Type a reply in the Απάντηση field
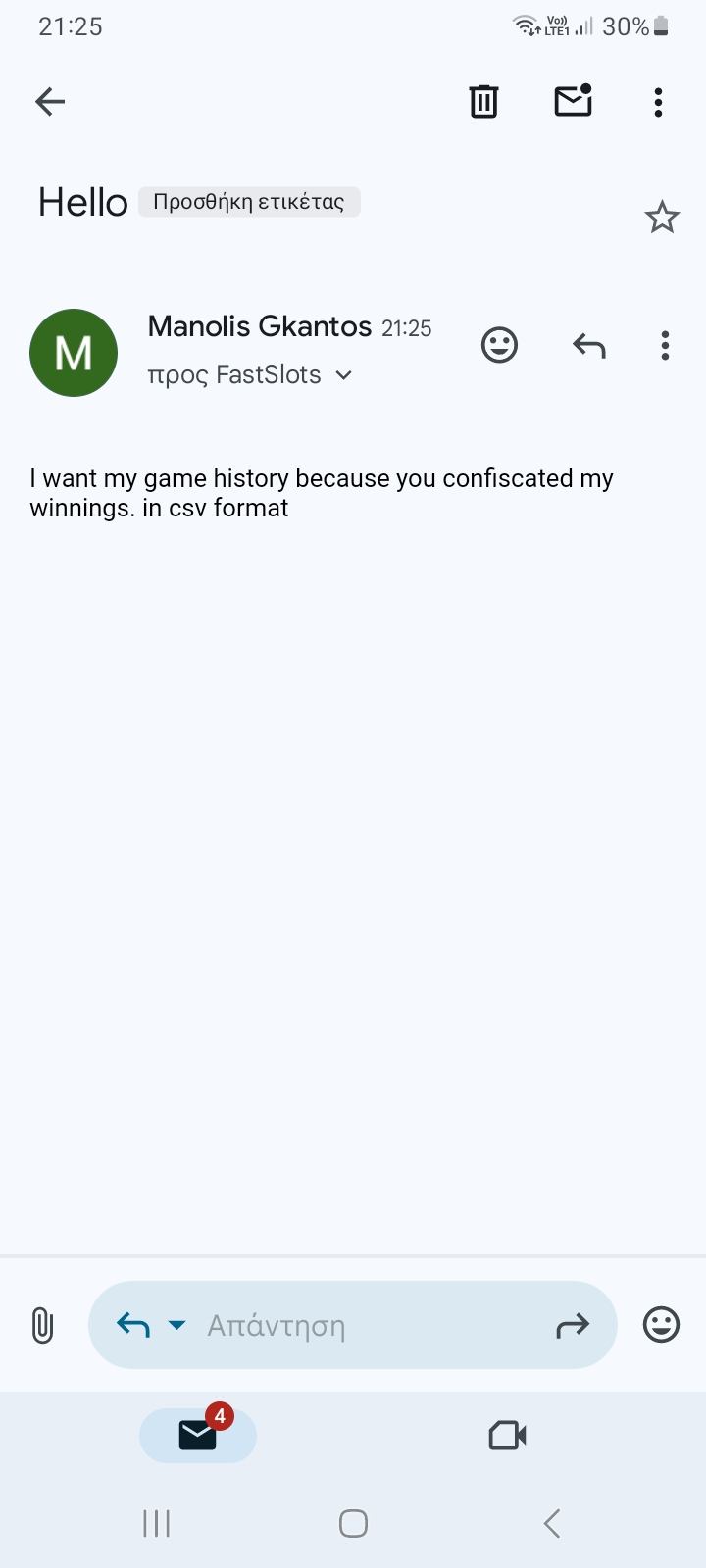This screenshot has height=1568, width=706. [x=363, y=1326]
